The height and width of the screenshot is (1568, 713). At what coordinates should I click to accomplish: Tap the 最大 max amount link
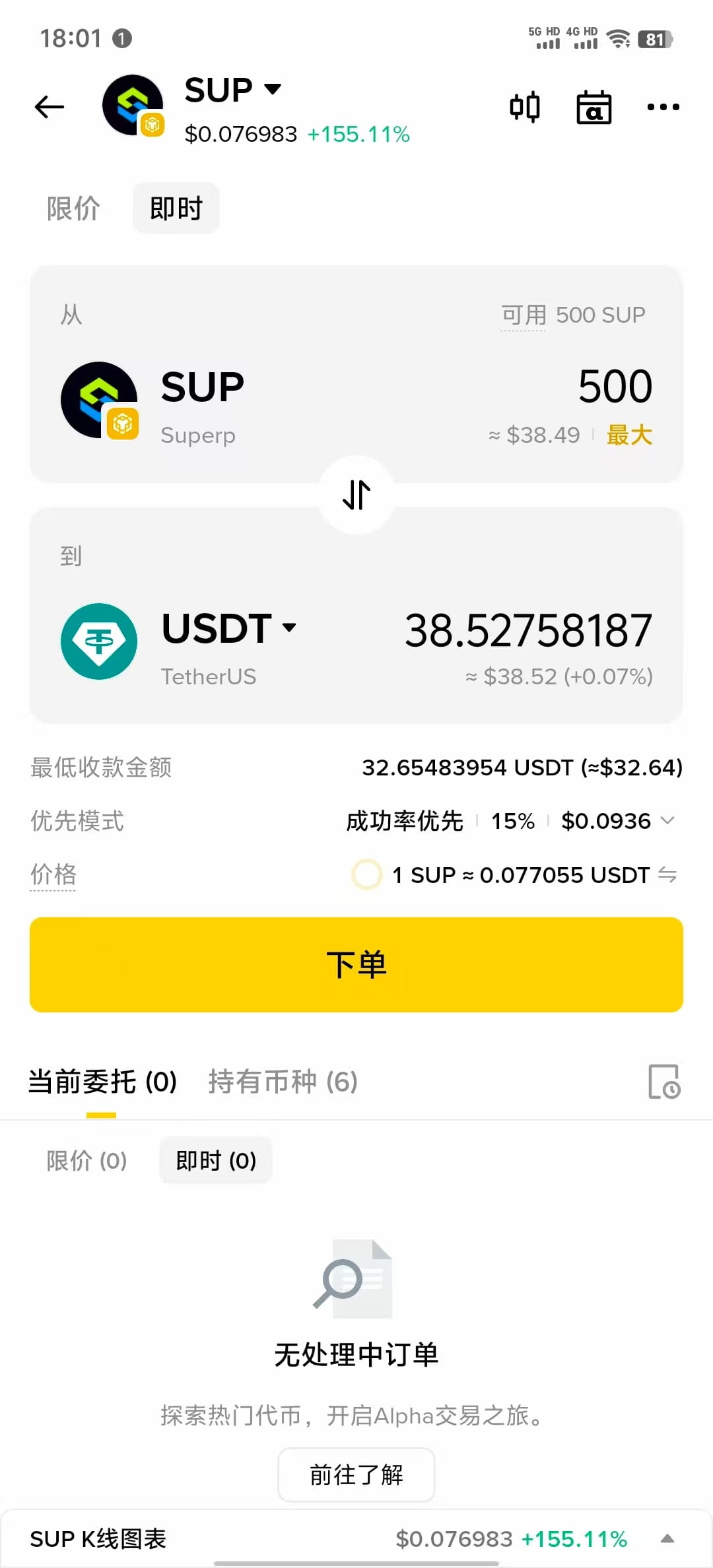(629, 436)
